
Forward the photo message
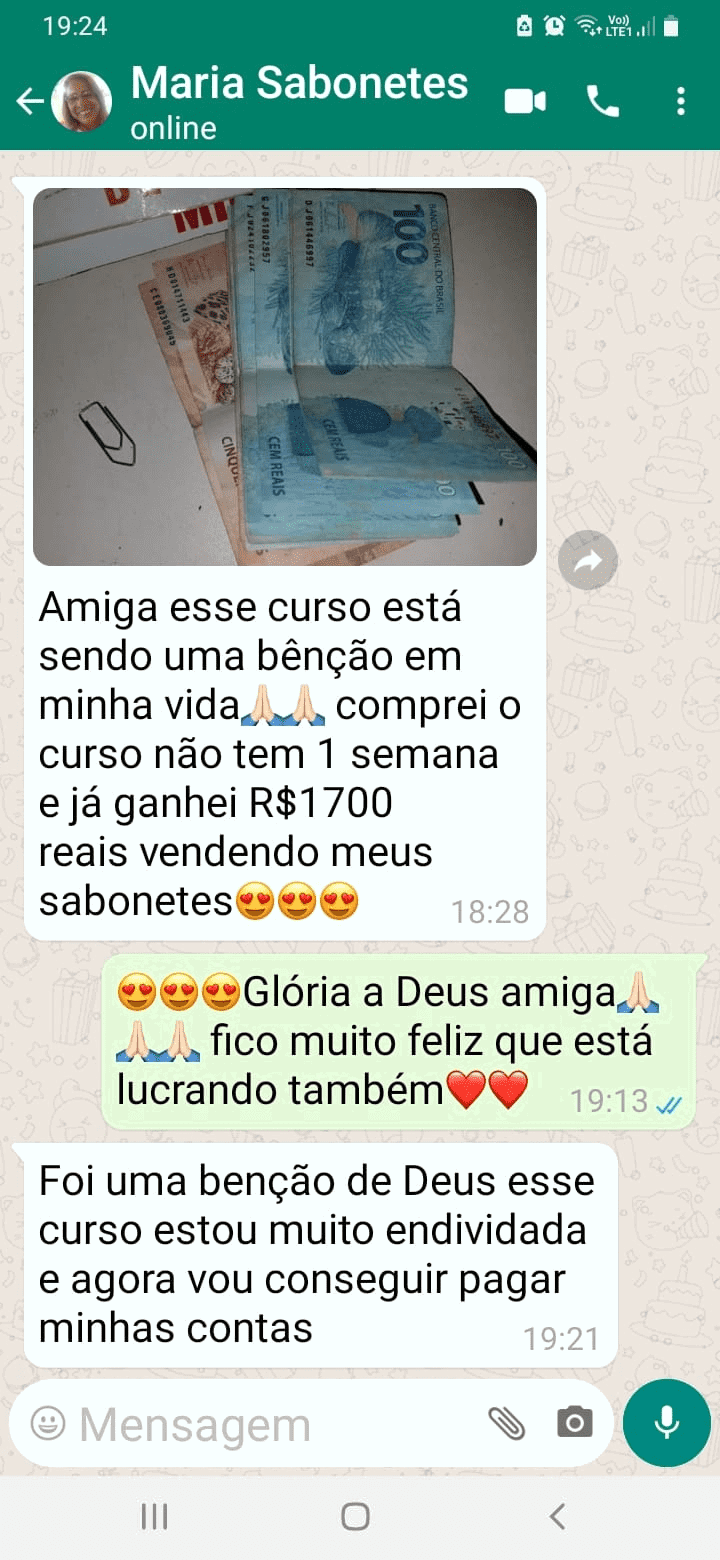click(587, 560)
